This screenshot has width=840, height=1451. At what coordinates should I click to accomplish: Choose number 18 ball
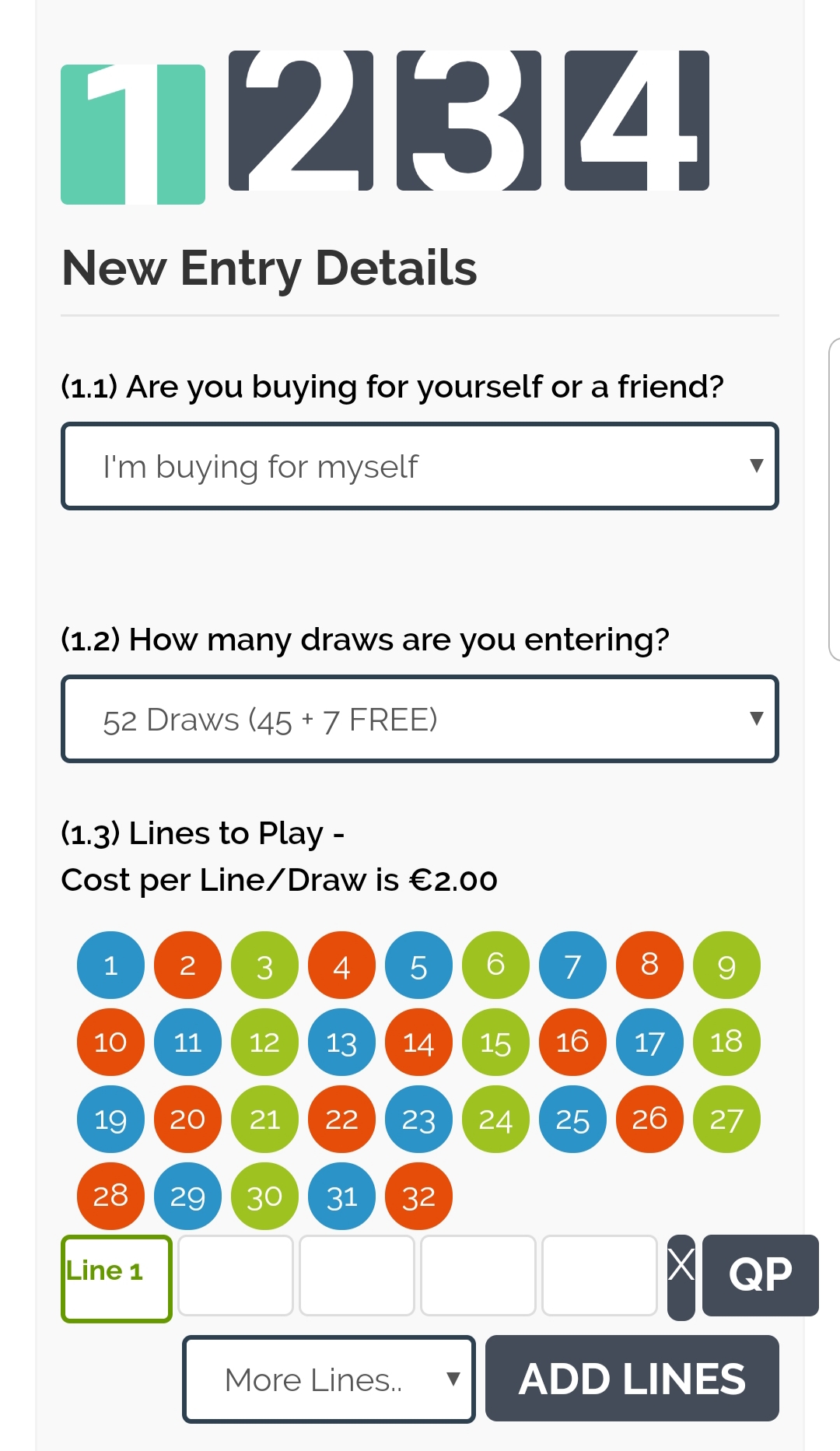726,1043
